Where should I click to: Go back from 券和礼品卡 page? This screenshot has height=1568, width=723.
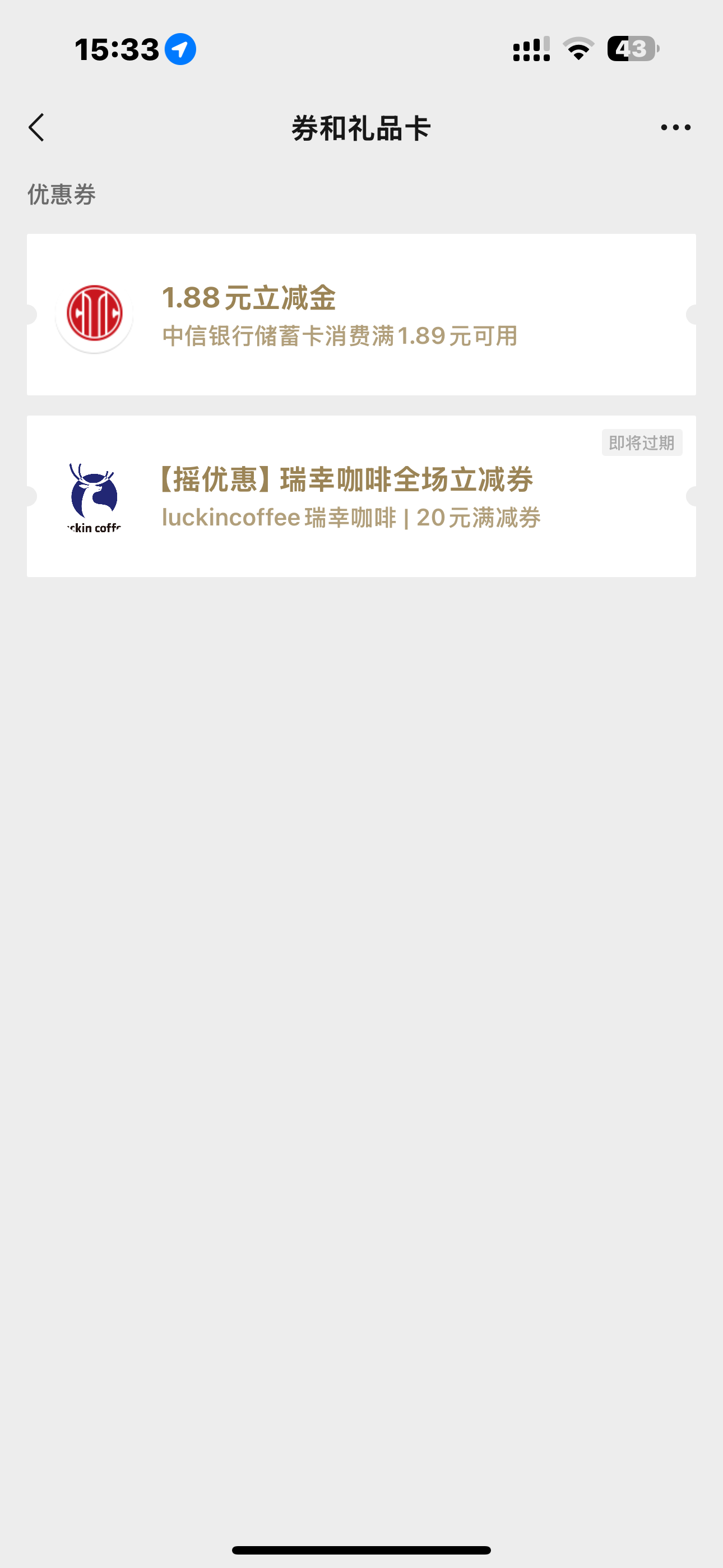pyautogui.click(x=36, y=128)
